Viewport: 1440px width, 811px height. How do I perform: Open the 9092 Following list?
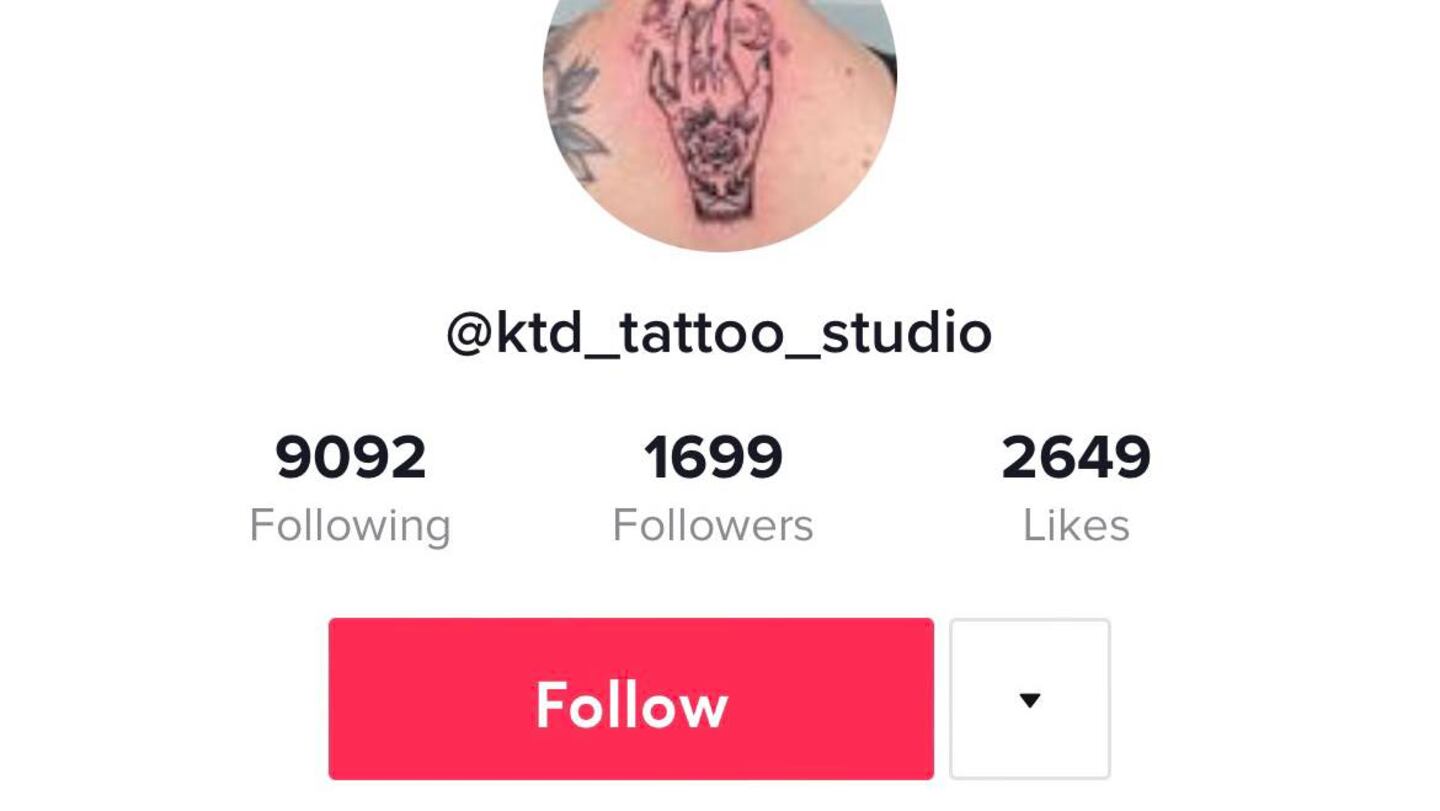point(350,487)
